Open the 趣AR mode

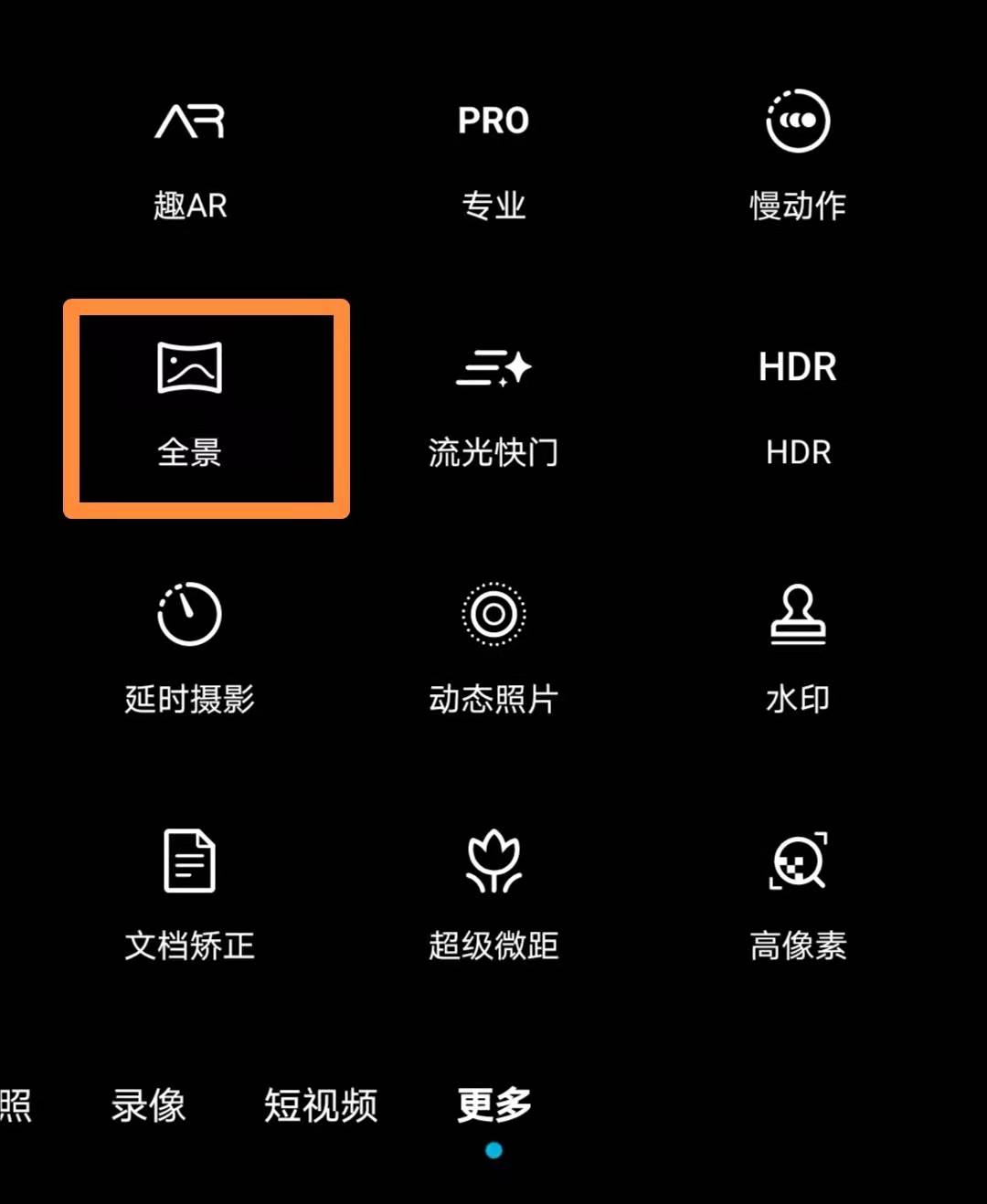click(189, 155)
